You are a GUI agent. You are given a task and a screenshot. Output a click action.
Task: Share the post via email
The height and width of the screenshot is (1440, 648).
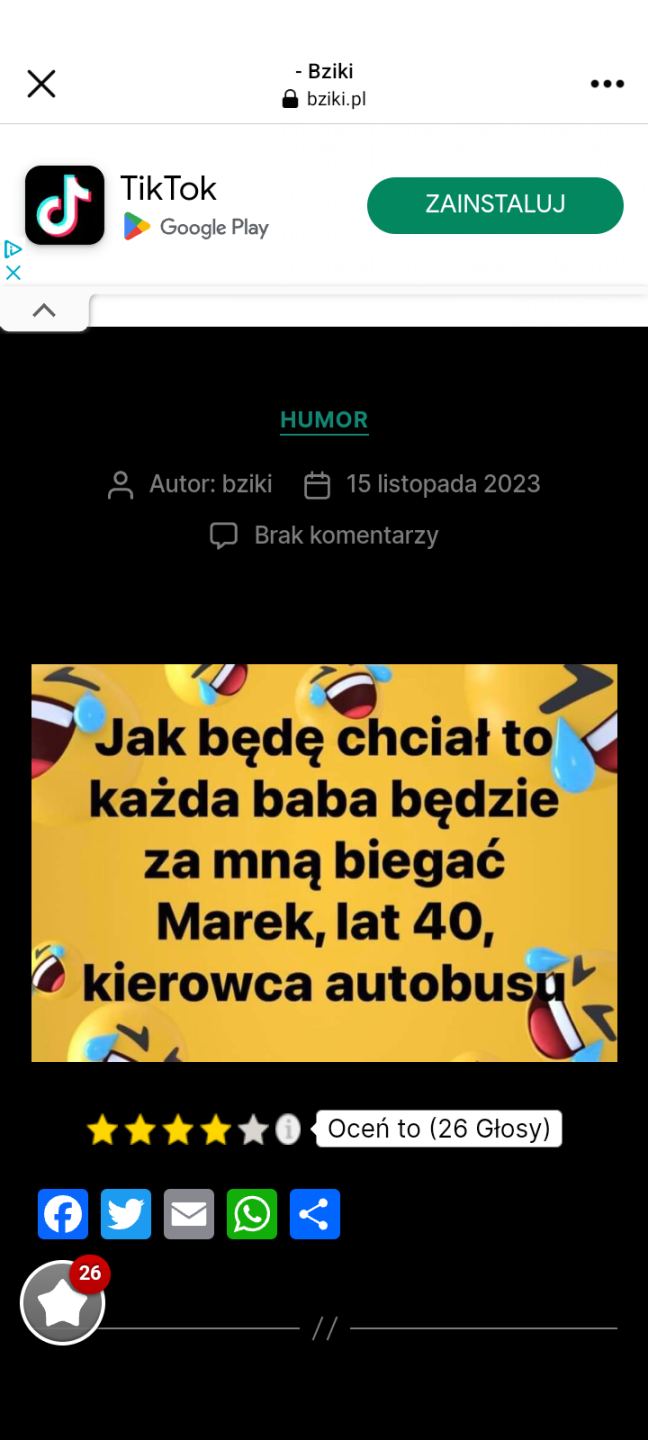(189, 1214)
